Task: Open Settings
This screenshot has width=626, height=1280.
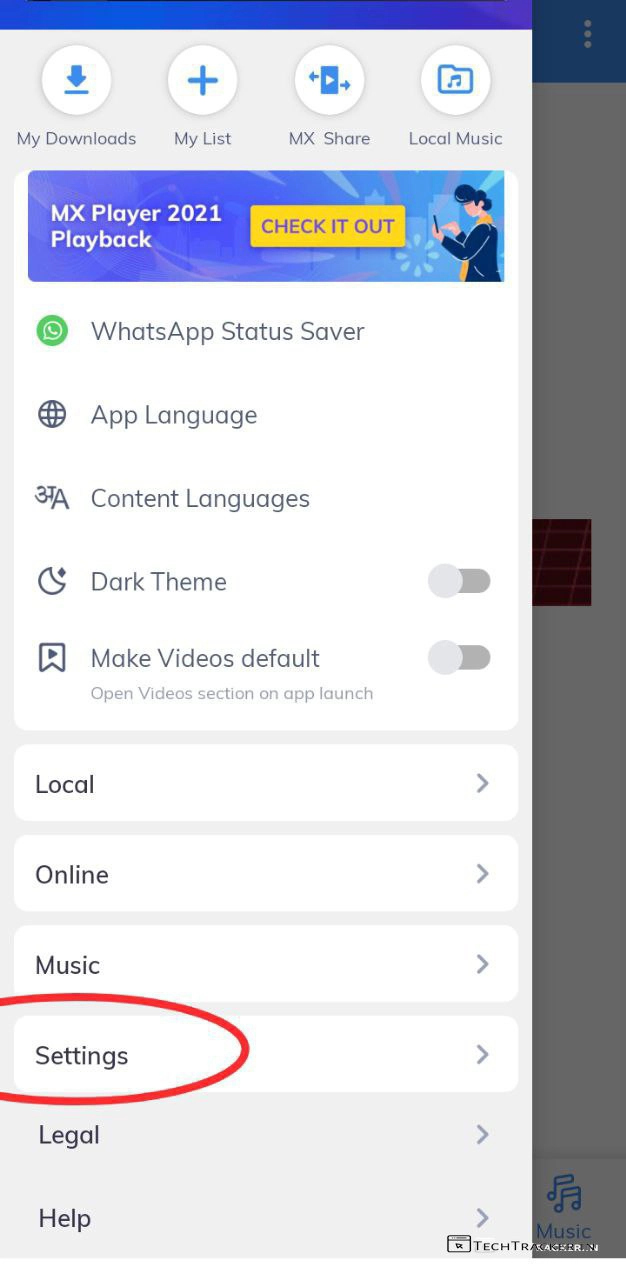Action: click(x=265, y=1055)
